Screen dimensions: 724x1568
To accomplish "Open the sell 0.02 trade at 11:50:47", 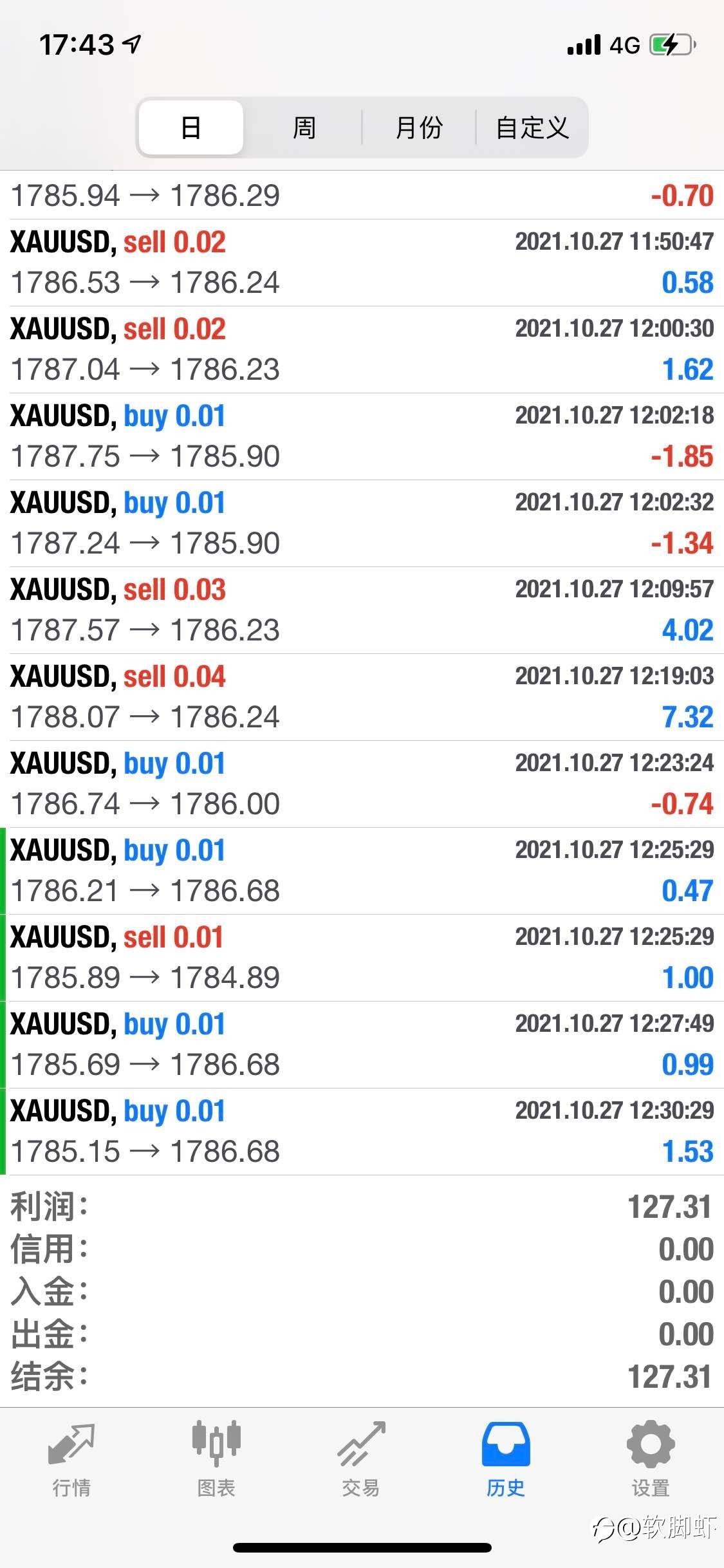I will [x=362, y=263].
